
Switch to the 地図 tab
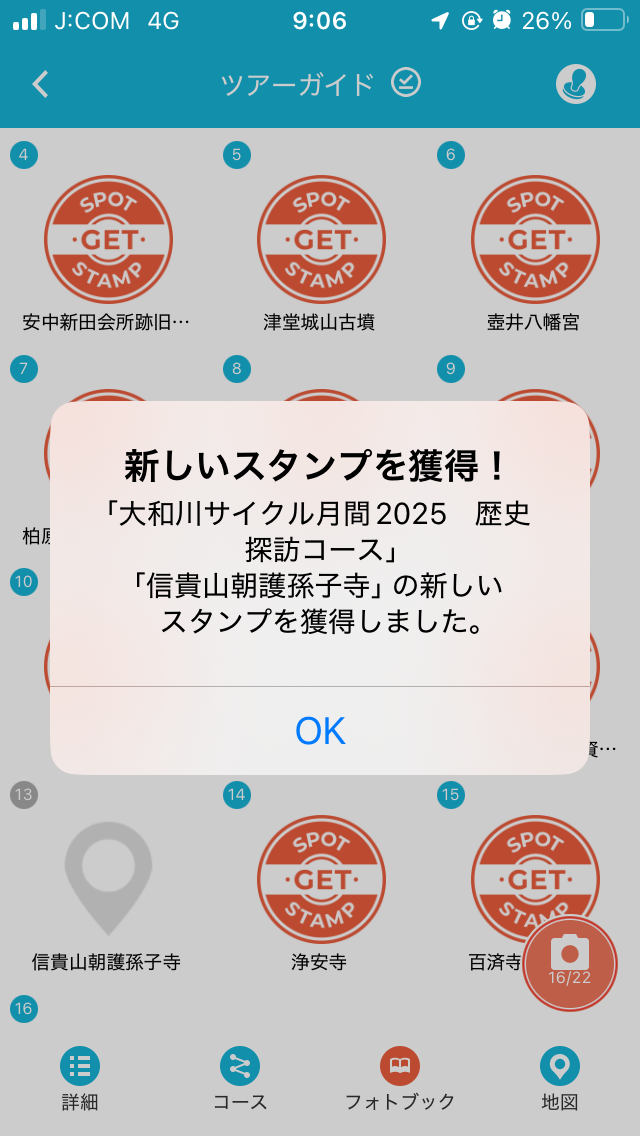click(560, 1078)
